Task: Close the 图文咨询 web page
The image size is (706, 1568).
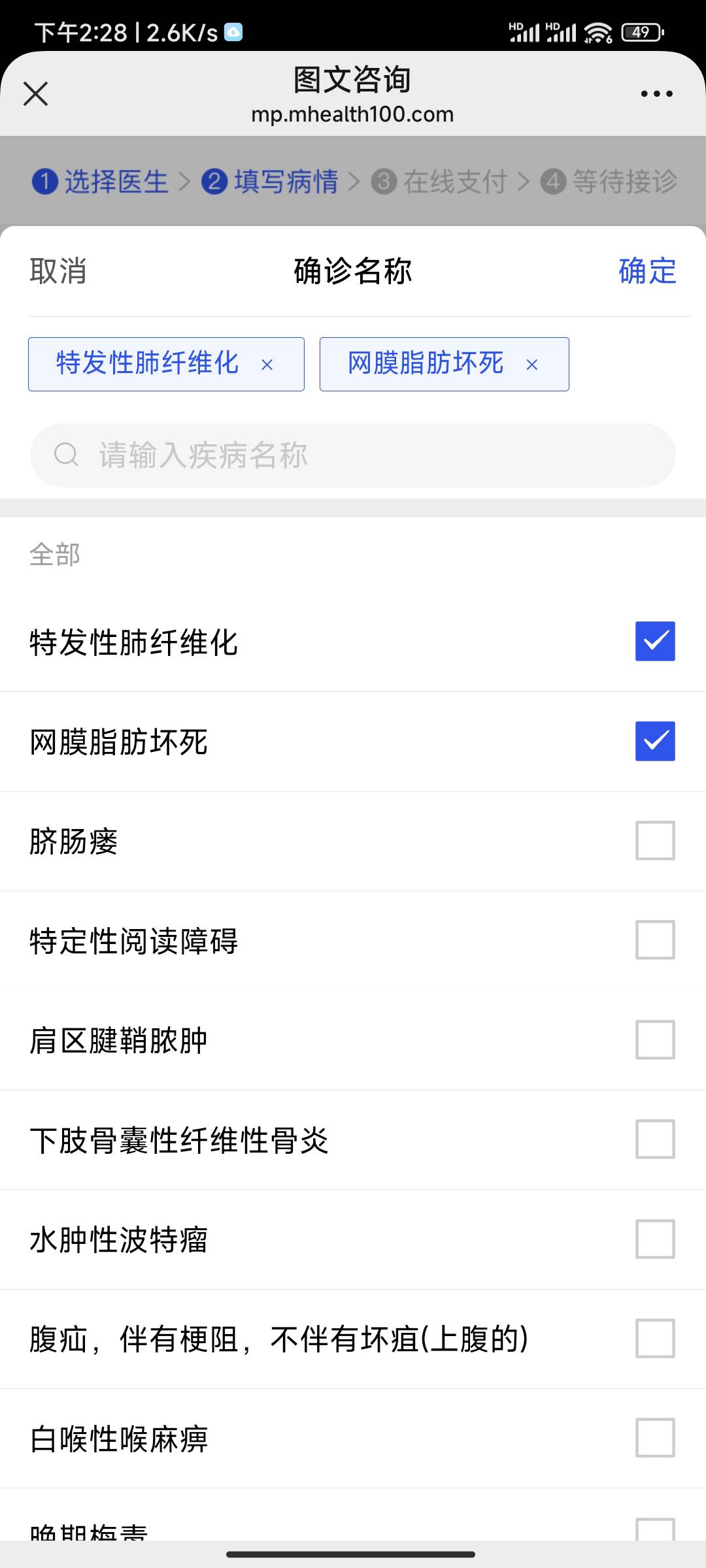Action: (x=36, y=93)
